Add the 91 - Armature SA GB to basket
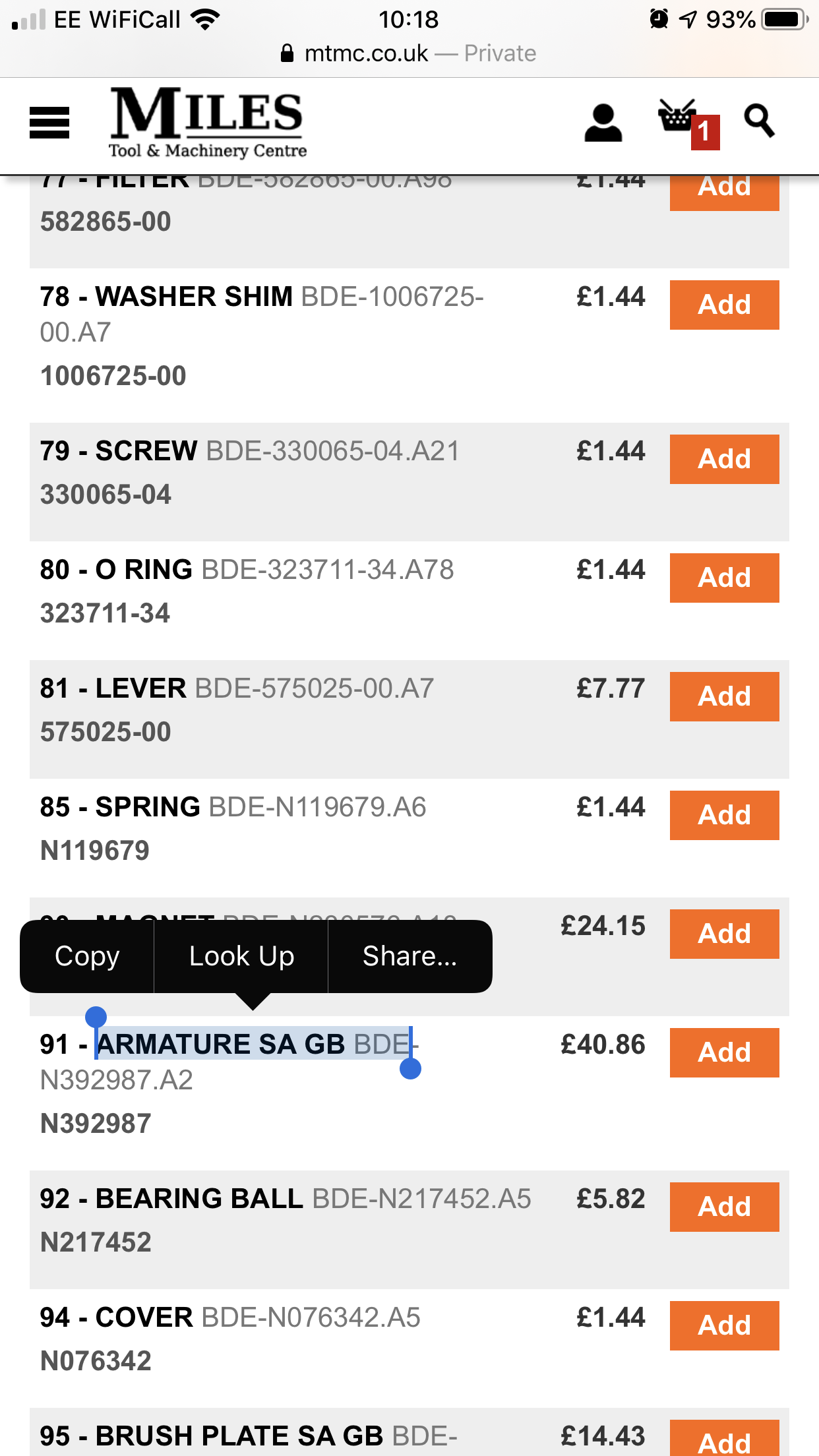The width and height of the screenshot is (819, 1456). [724, 1052]
